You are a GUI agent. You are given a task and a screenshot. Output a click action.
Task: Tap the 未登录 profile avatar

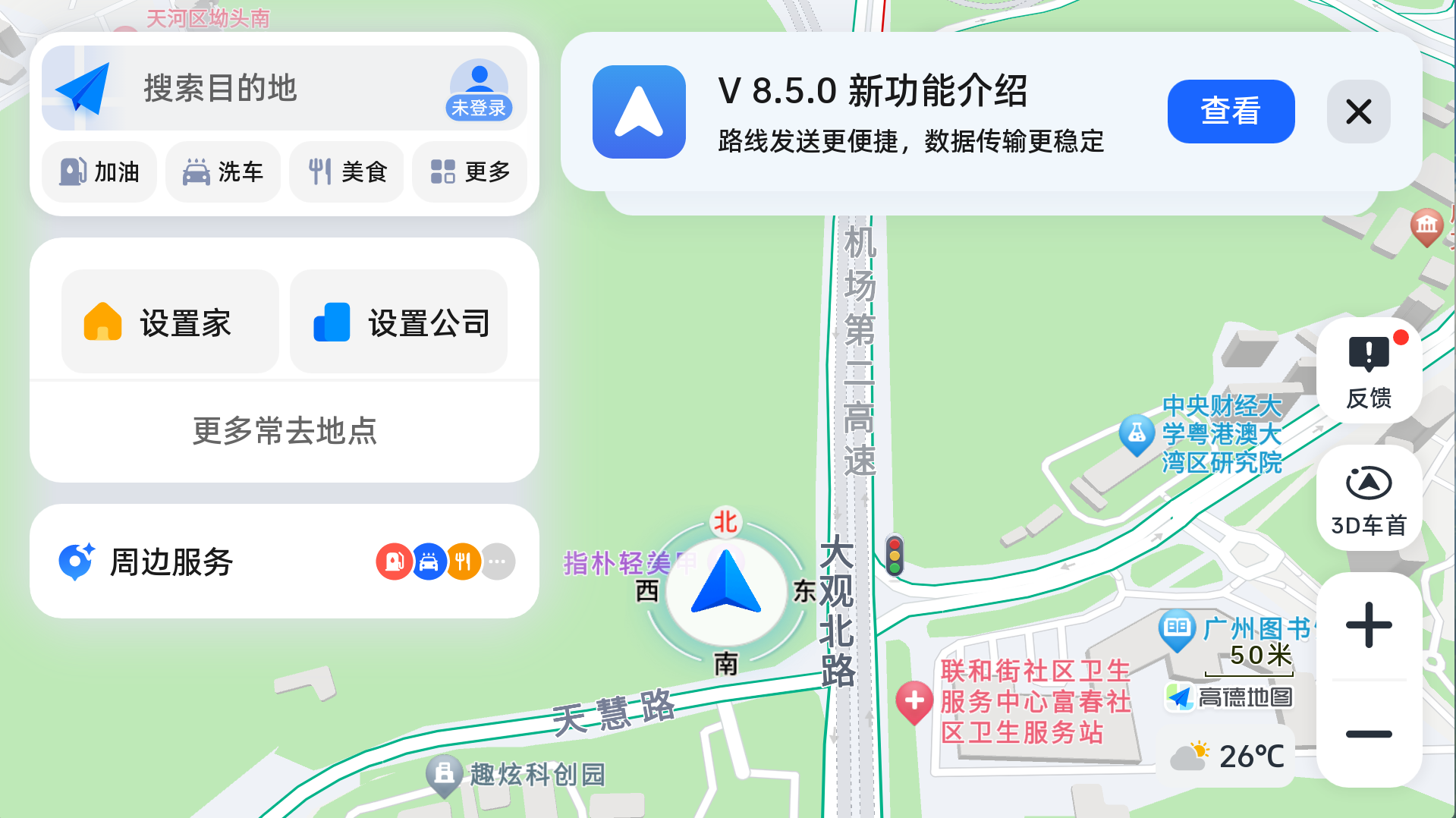(479, 90)
